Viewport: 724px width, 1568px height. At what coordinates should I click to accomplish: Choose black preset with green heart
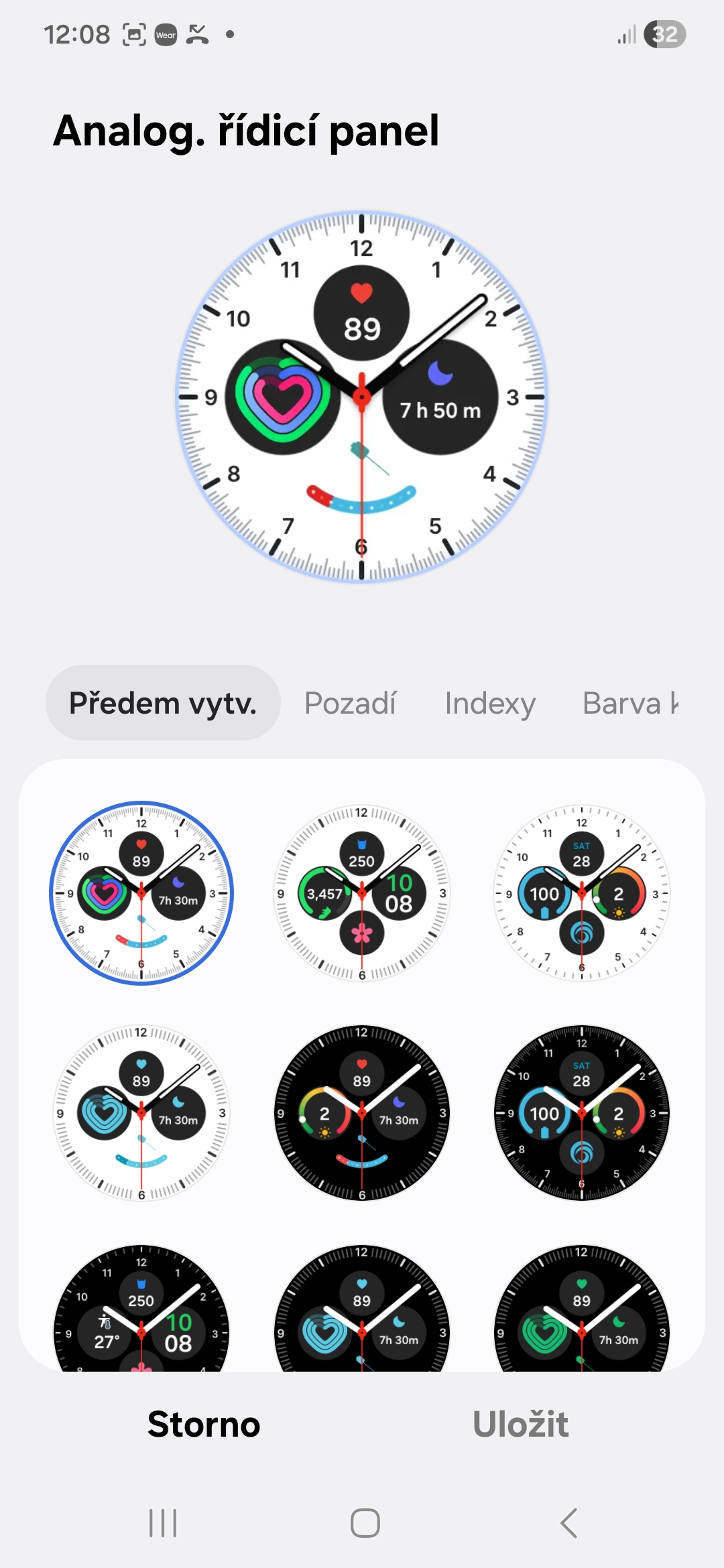tap(581, 1313)
